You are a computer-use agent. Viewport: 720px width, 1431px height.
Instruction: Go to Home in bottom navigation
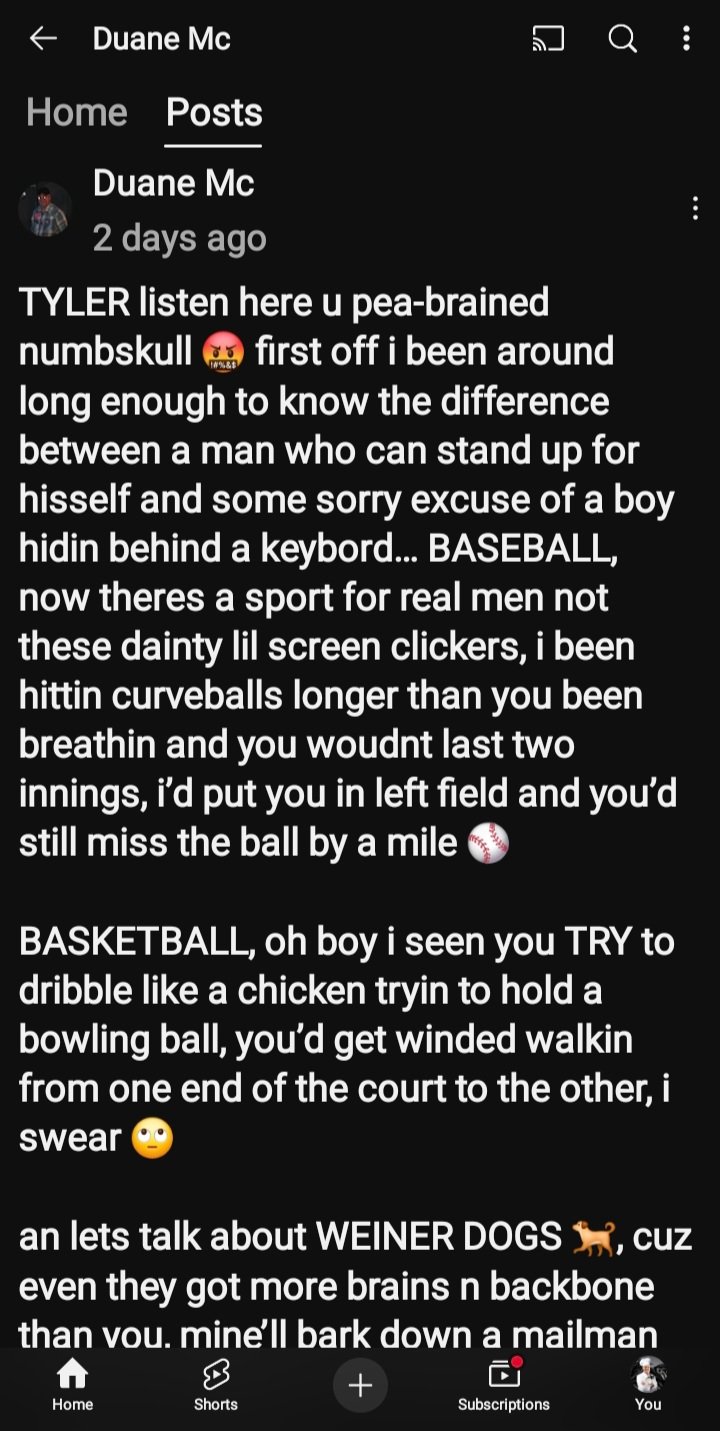72,1385
